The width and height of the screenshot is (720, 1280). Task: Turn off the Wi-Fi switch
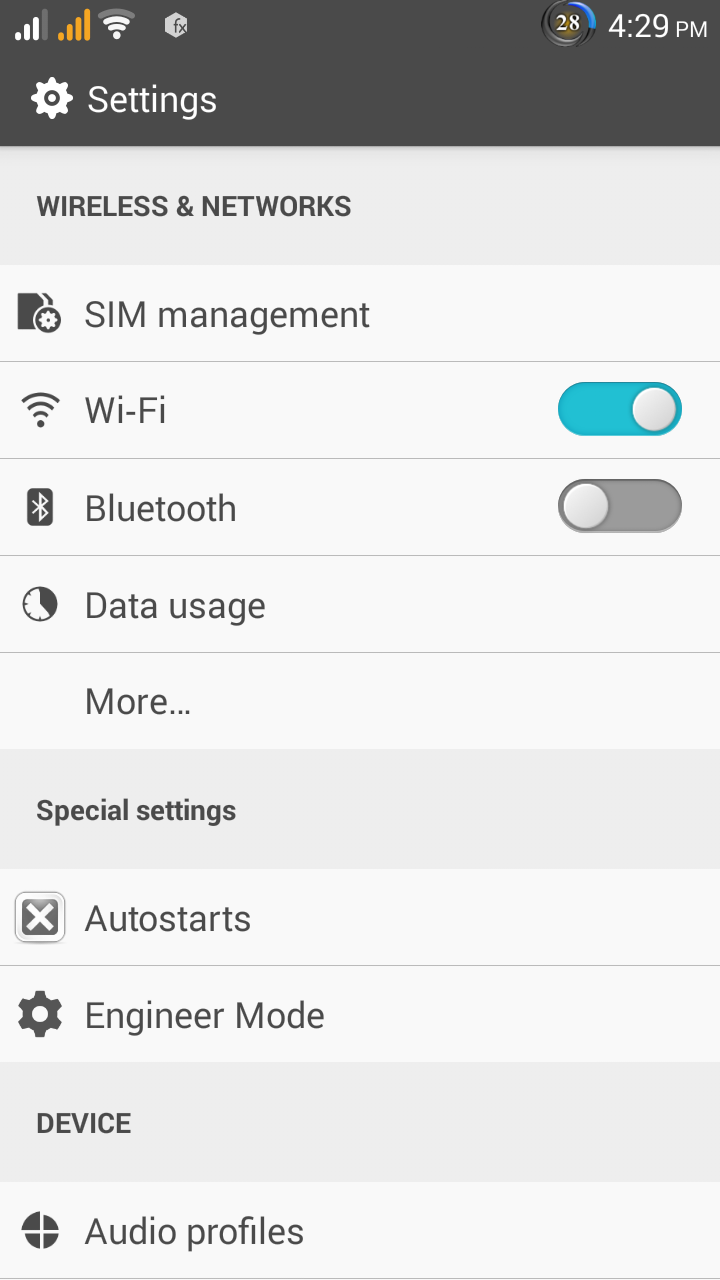pos(619,410)
